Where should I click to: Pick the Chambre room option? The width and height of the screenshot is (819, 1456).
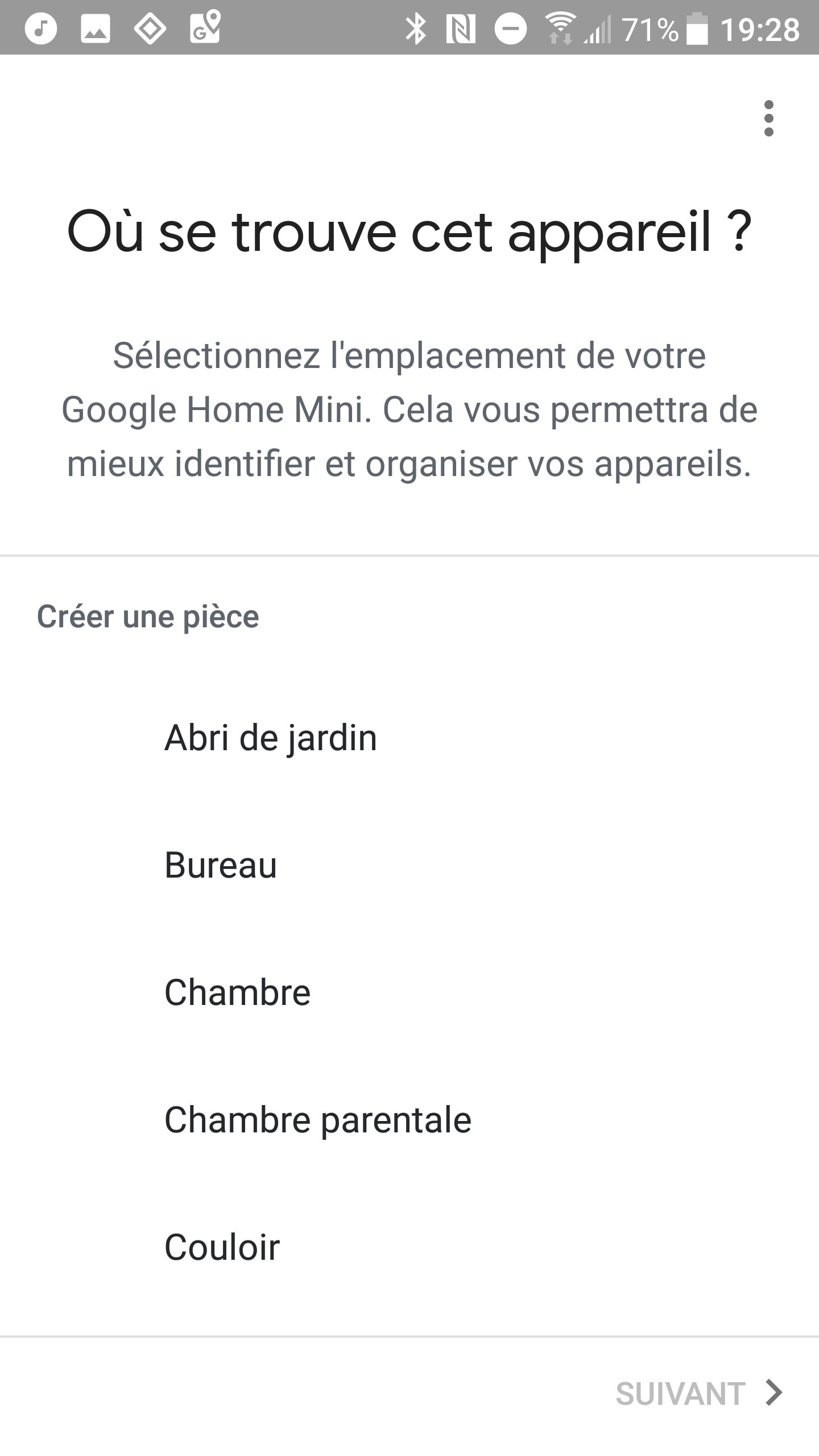(x=409, y=992)
